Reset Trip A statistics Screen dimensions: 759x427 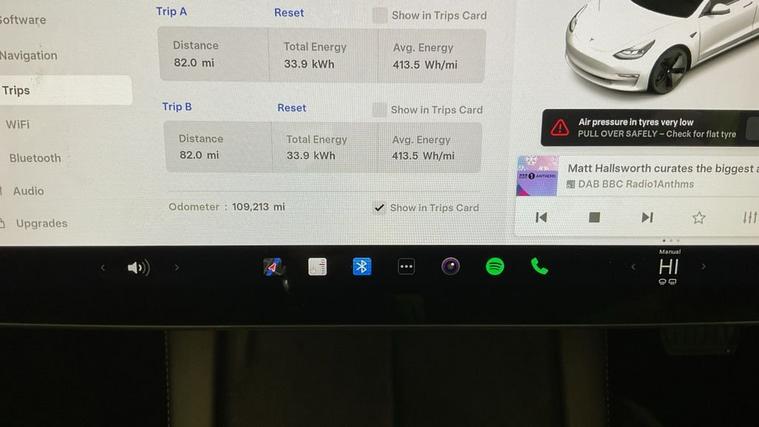(289, 13)
